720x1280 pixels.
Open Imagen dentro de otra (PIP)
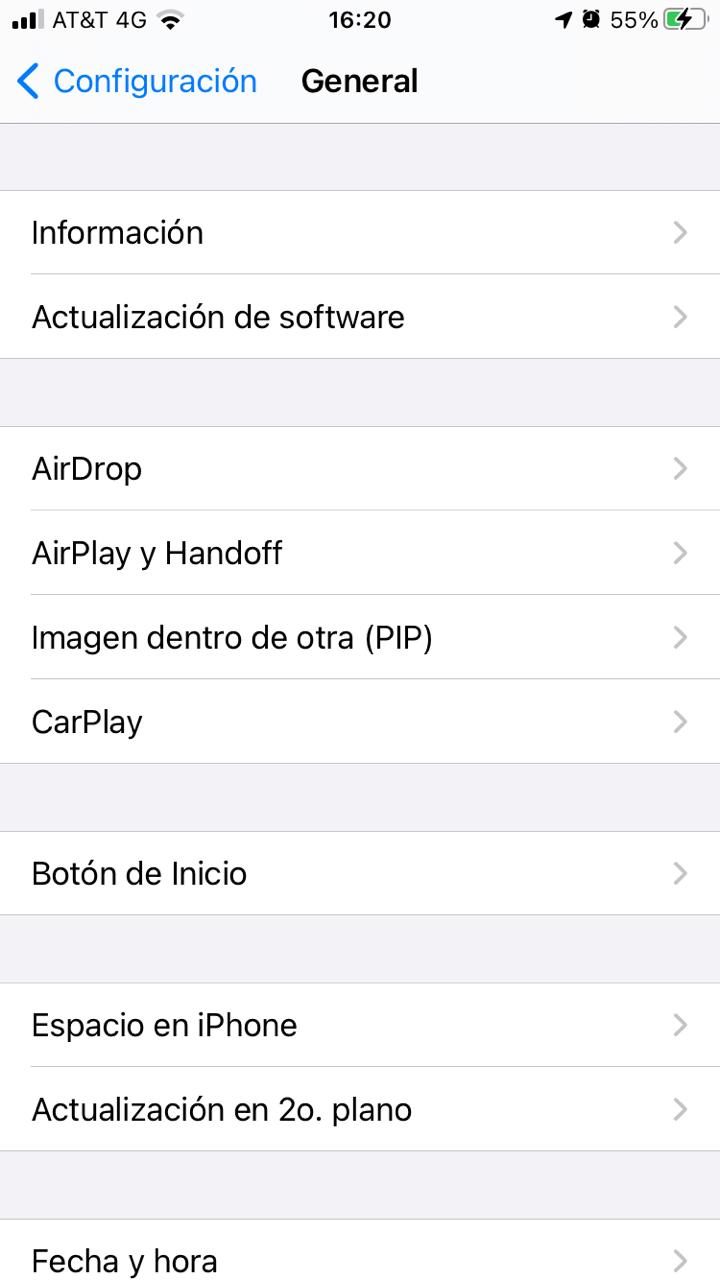[x=360, y=637]
